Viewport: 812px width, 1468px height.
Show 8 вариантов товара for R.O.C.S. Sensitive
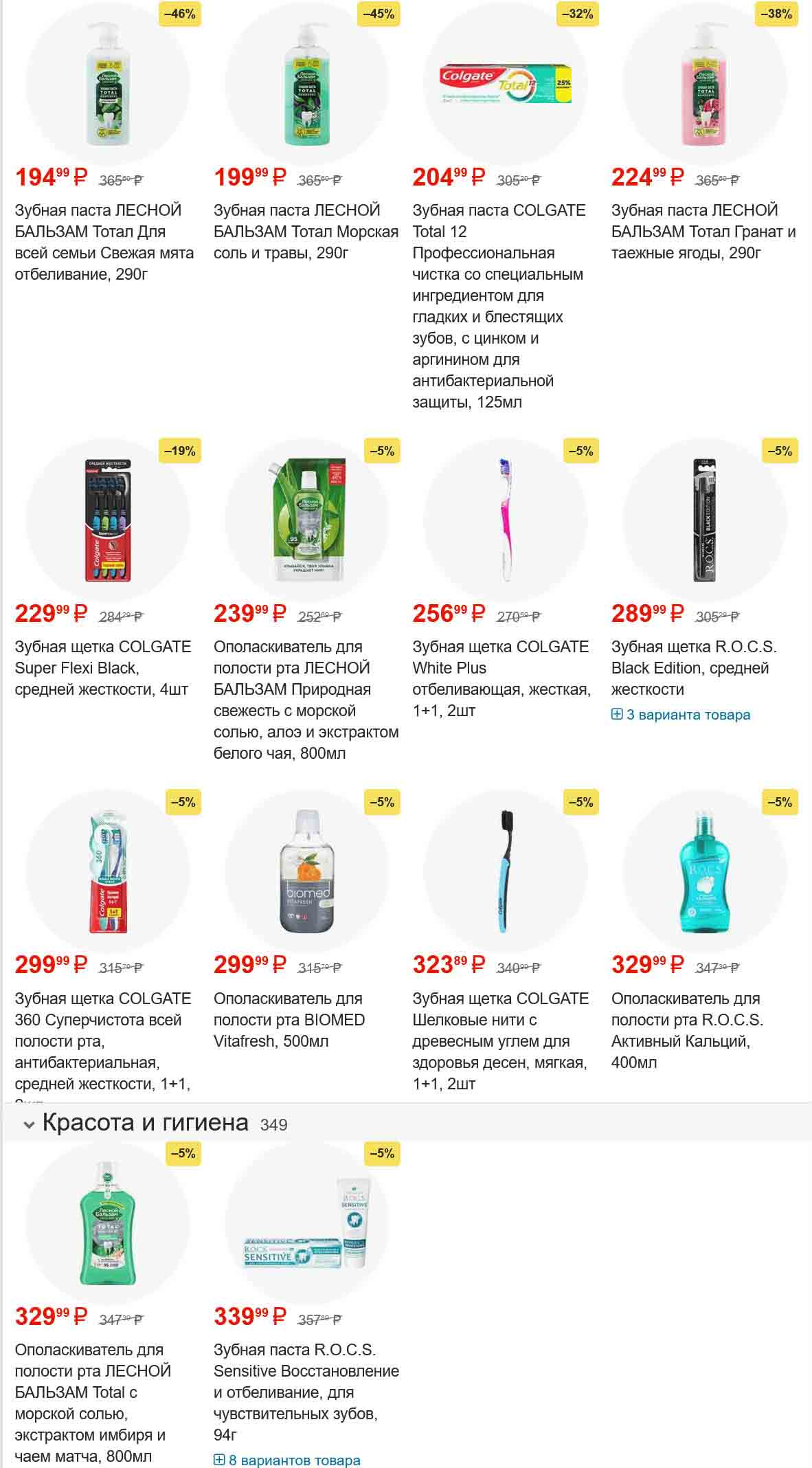[287, 1460]
